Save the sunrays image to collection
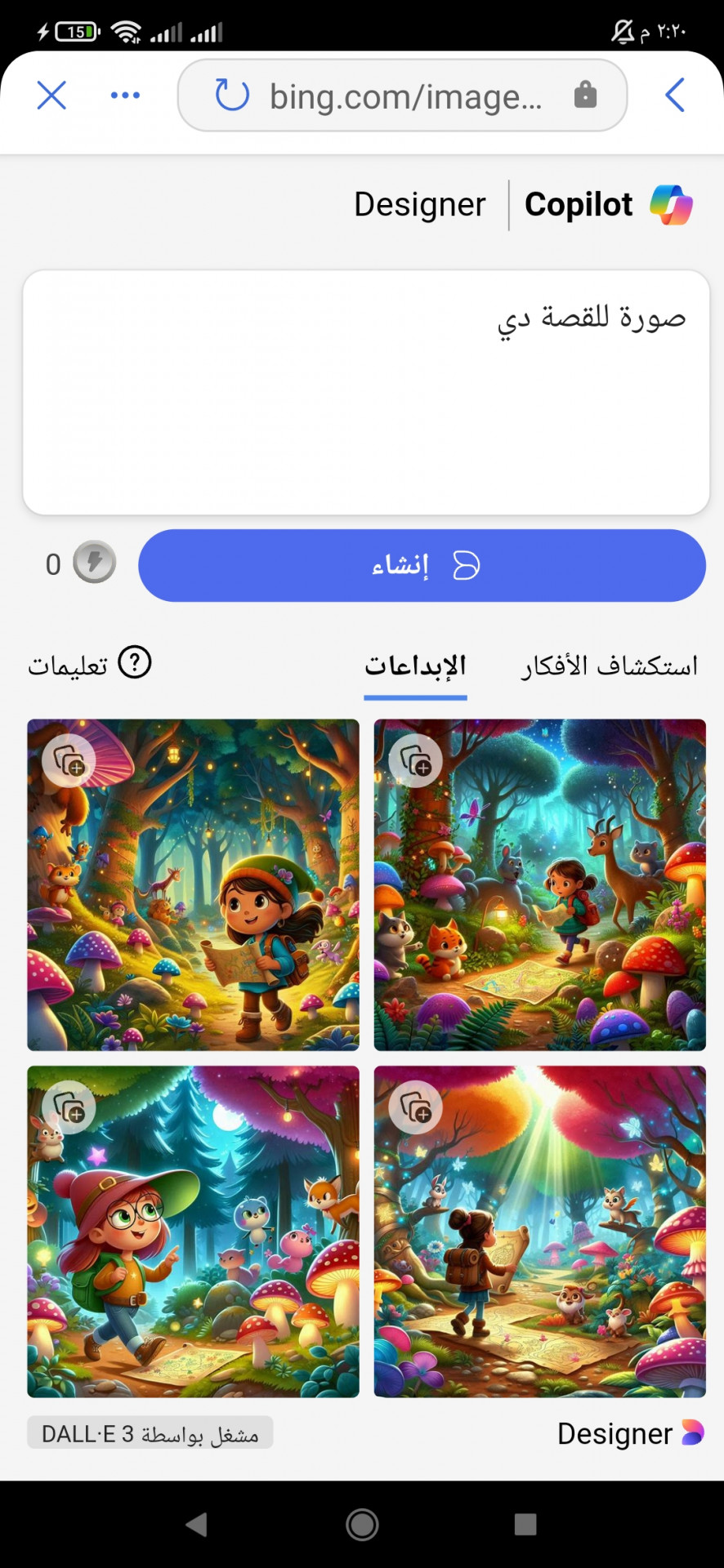 coord(416,1107)
